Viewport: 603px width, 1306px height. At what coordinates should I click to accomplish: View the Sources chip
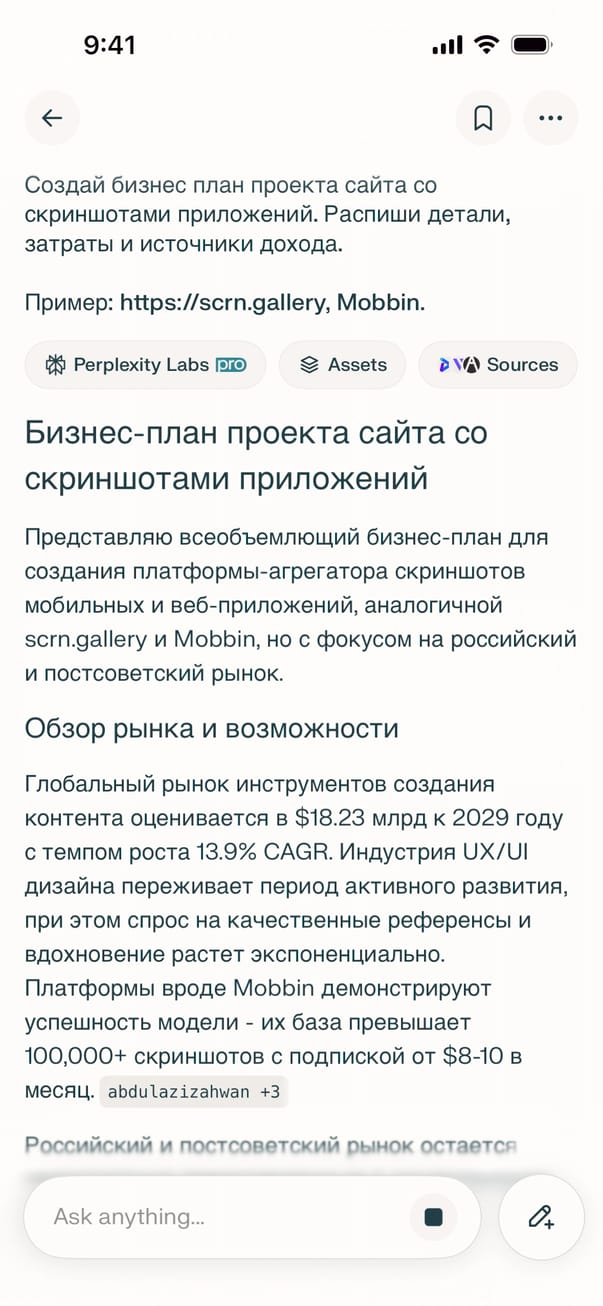point(498,365)
